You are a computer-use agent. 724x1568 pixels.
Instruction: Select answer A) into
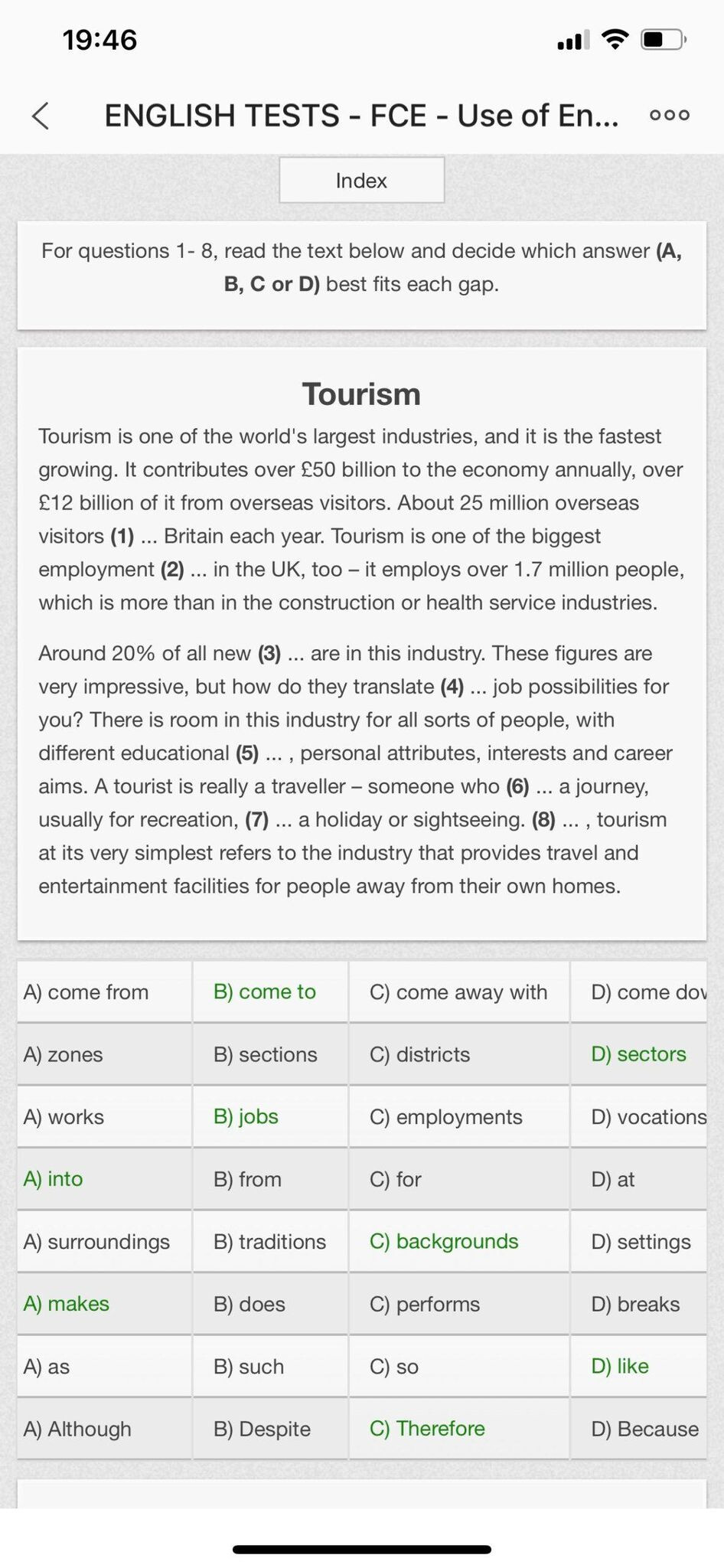[x=53, y=1179]
